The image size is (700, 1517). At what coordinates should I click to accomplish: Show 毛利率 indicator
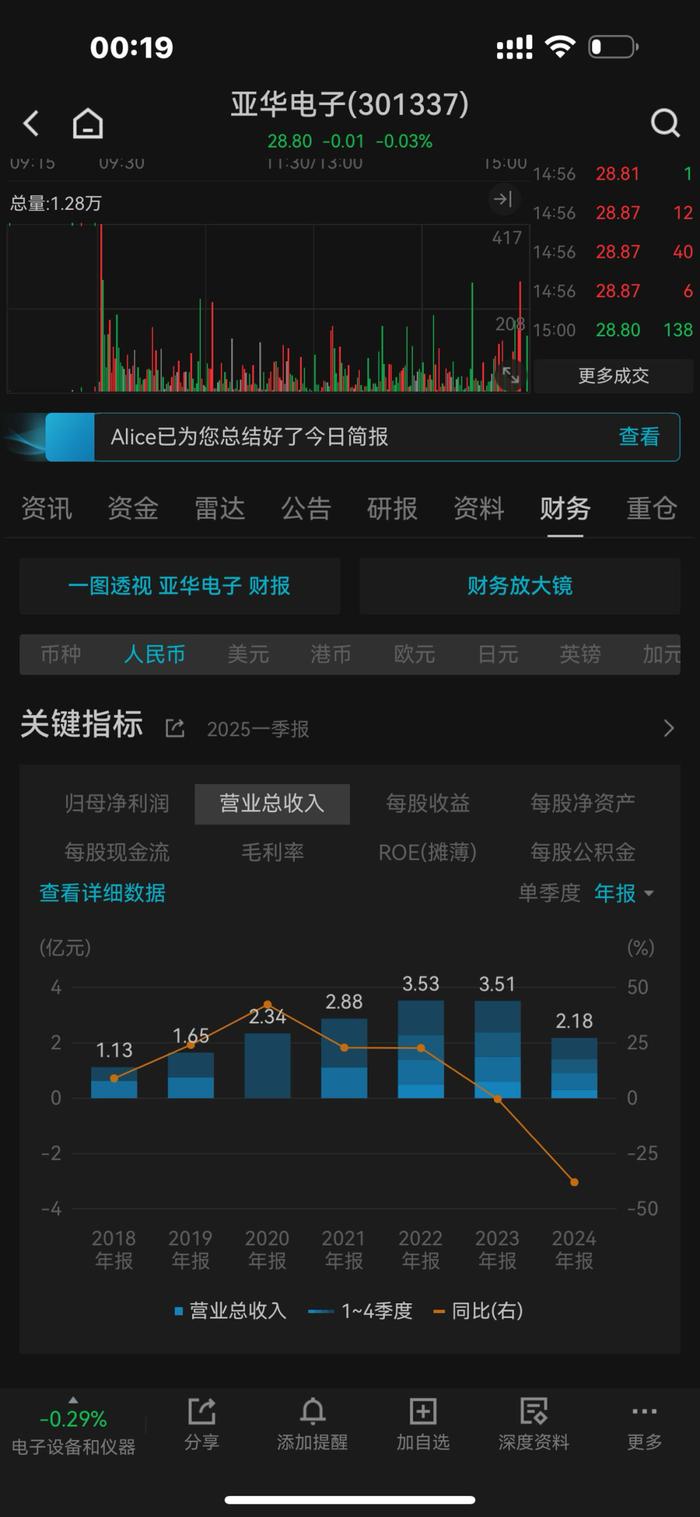tap(272, 853)
